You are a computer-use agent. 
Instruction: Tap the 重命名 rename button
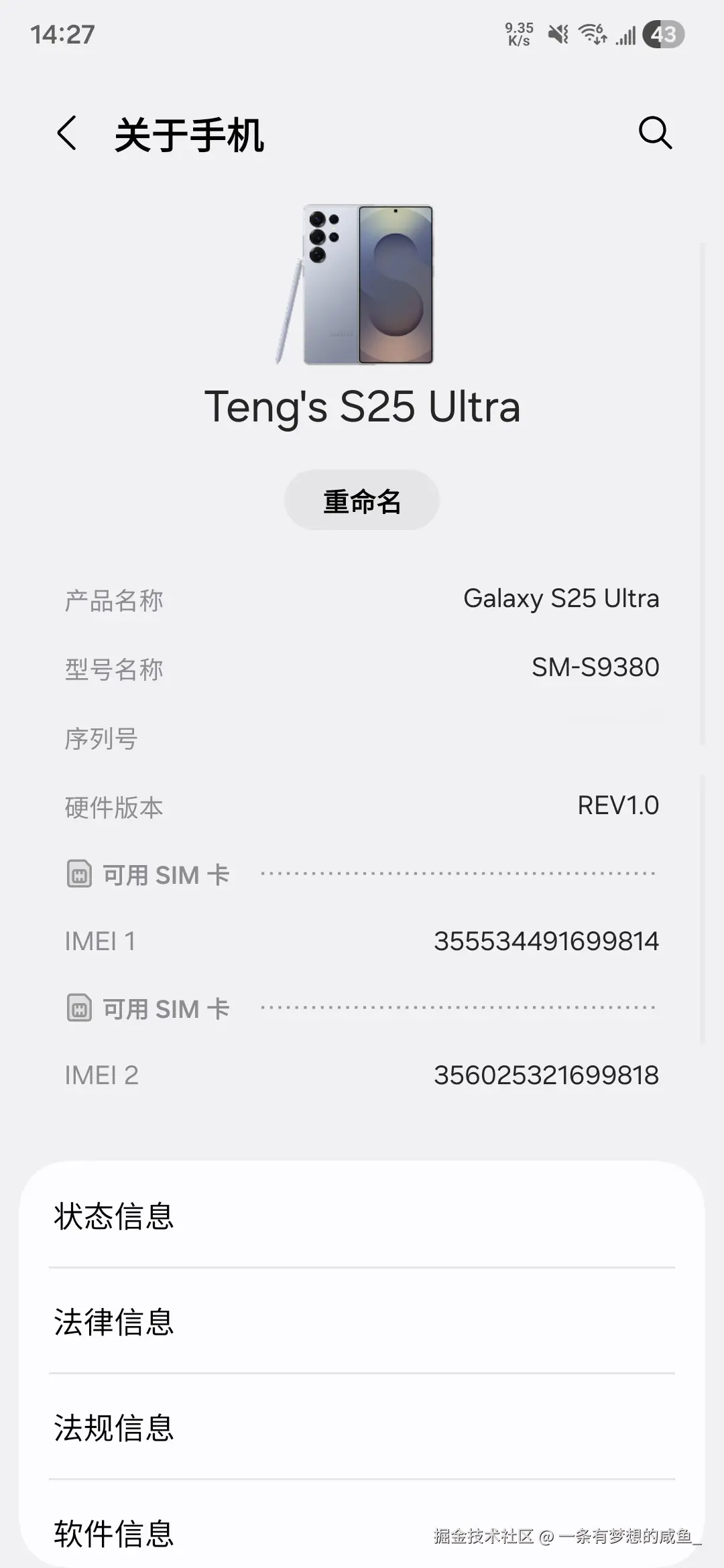click(361, 499)
